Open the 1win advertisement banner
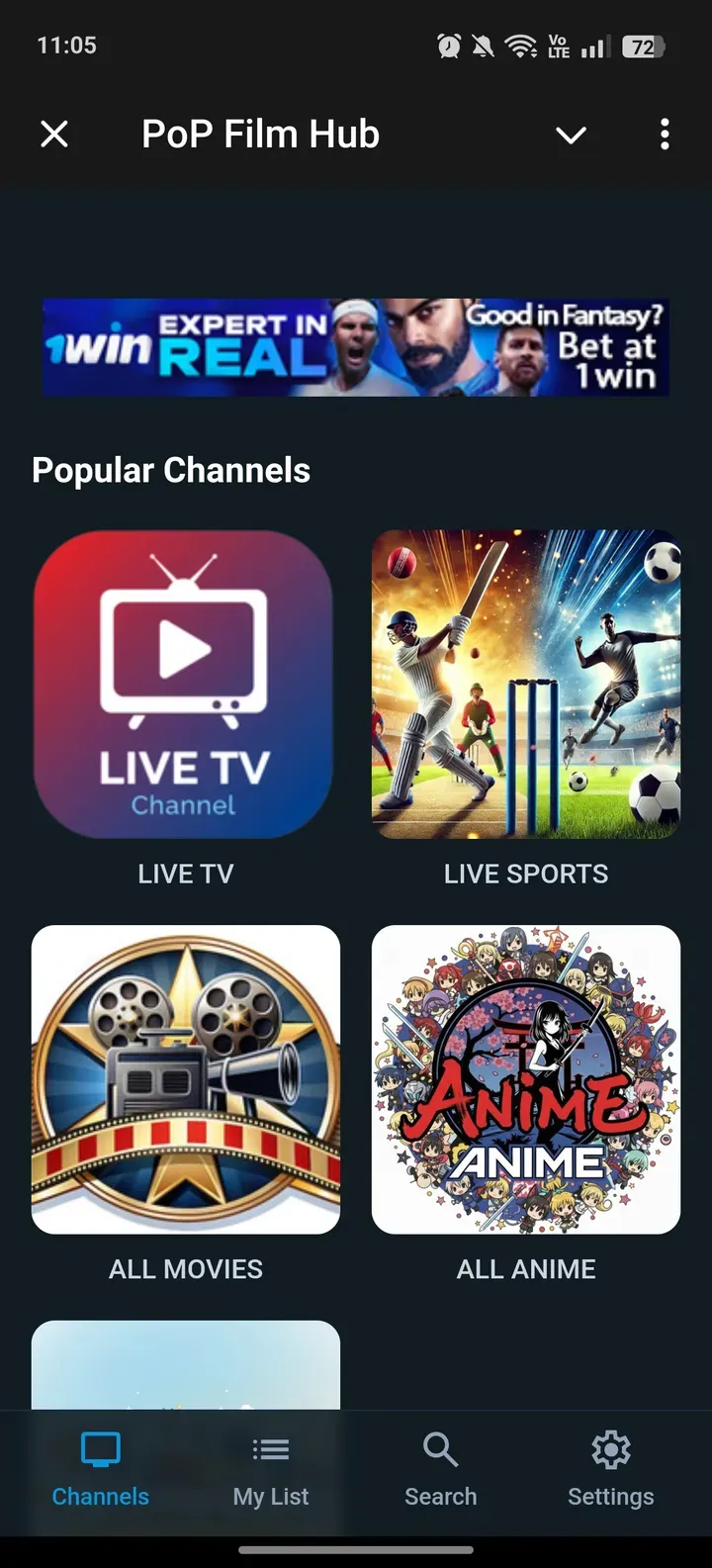Image resolution: width=712 pixels, height=1568 pixels. pos(356,347)
